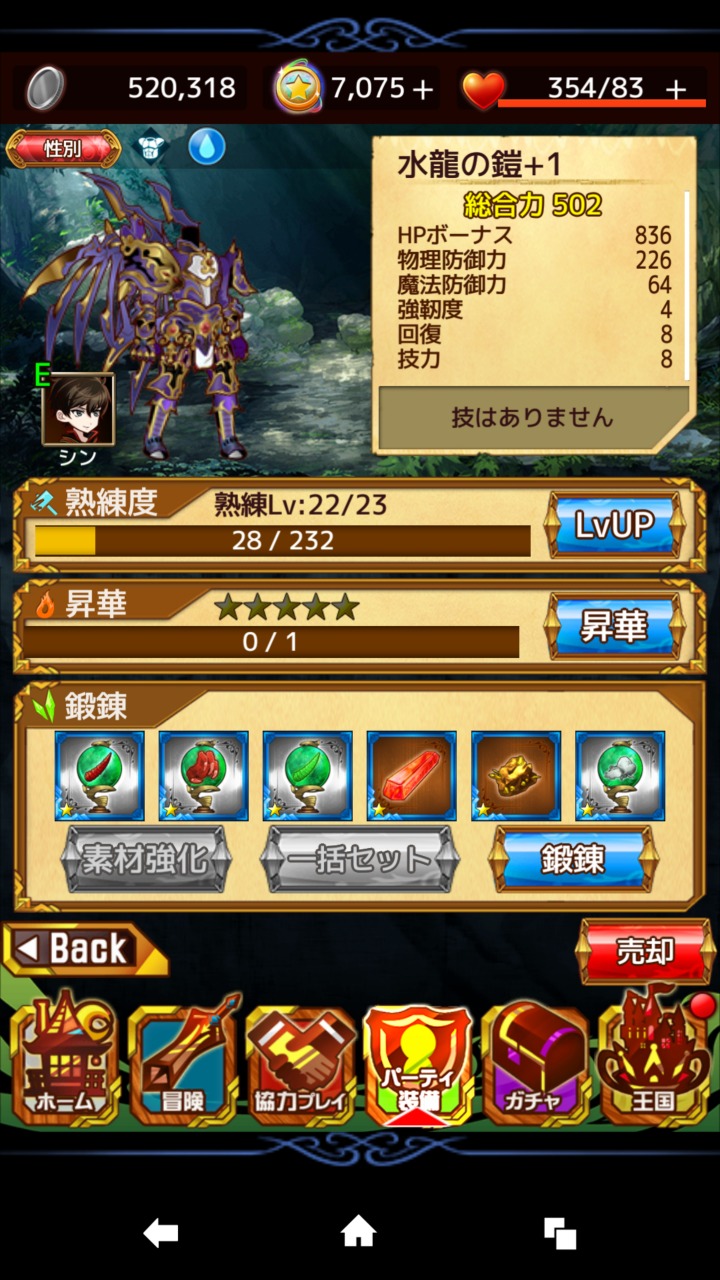The width and height of the screenshot is (720, 1280).
Task: Sell this armor with 売却
Action: pos(644,952)
